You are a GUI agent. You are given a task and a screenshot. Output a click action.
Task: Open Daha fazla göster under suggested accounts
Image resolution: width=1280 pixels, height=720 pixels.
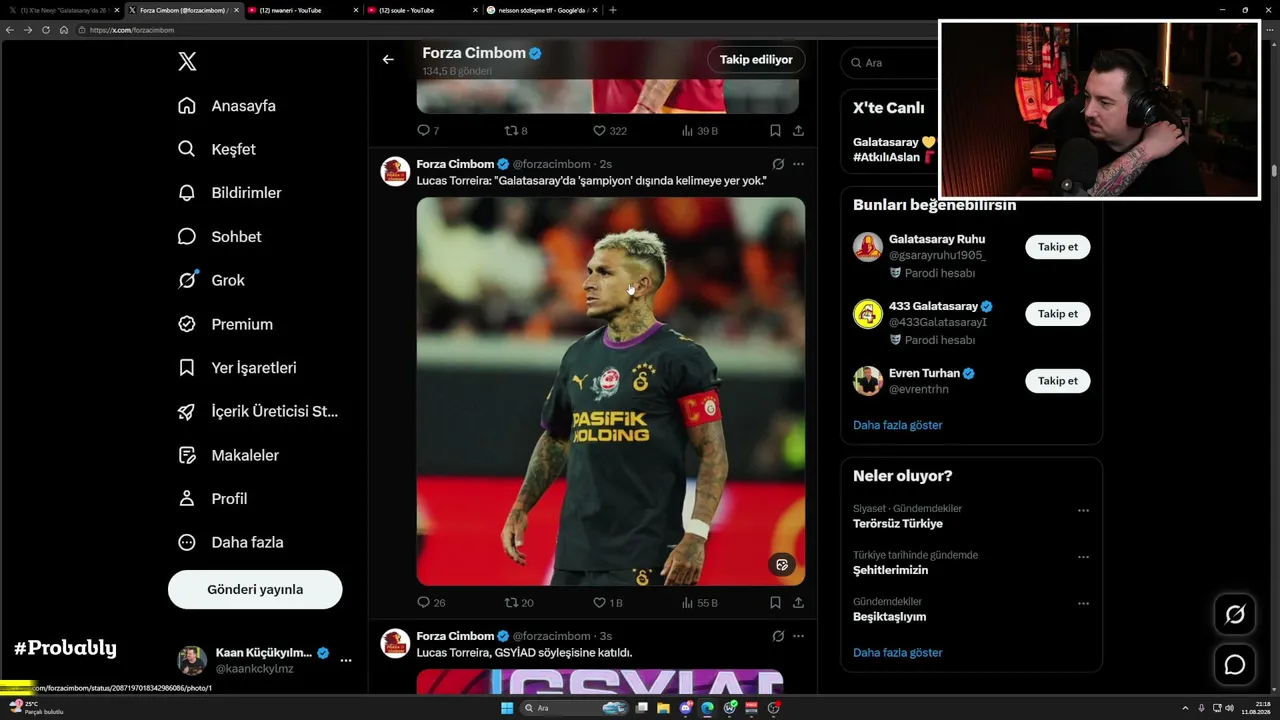tap(898, 425)
